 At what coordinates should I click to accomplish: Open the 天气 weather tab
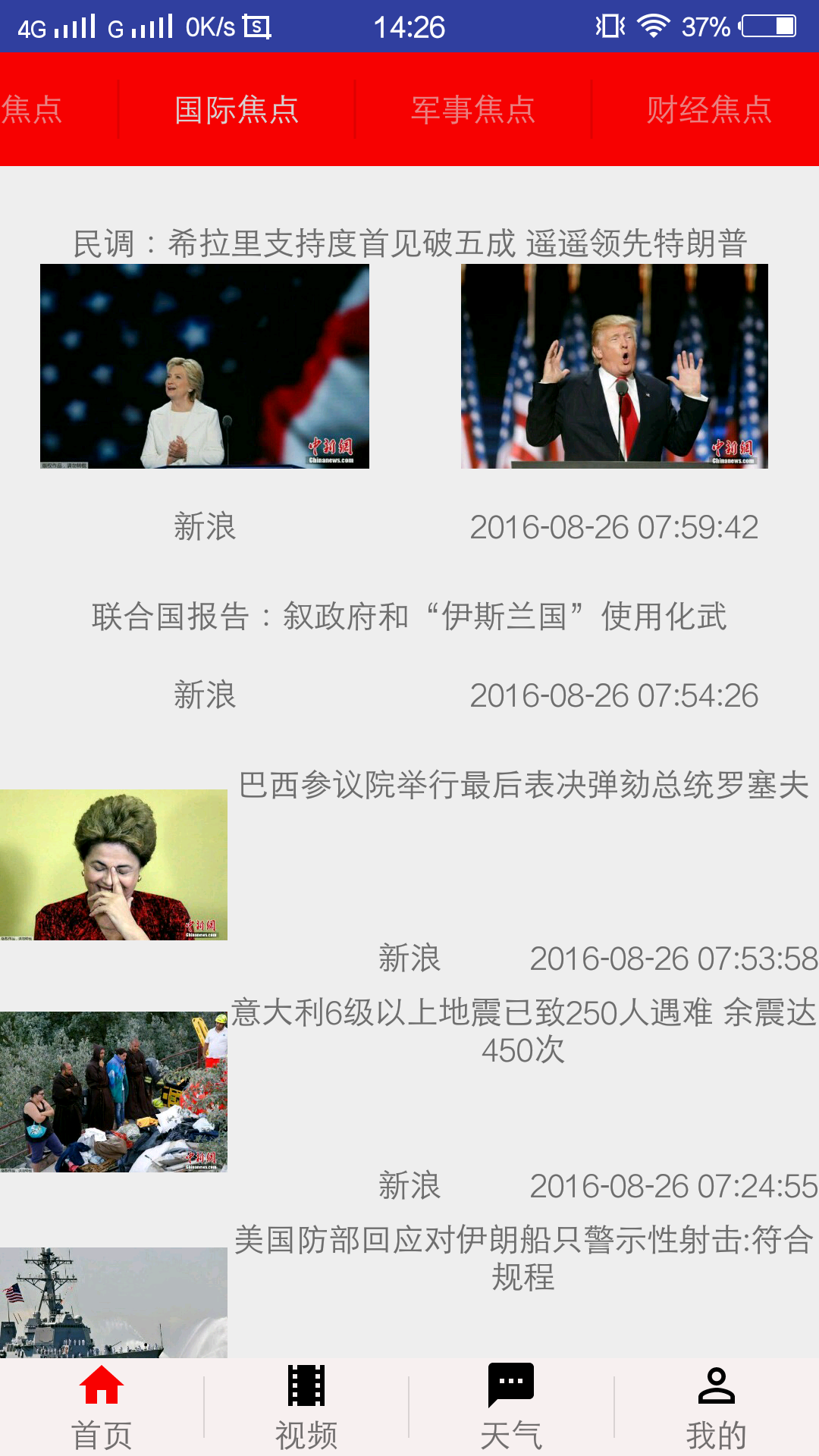[x=511, y=1407]
